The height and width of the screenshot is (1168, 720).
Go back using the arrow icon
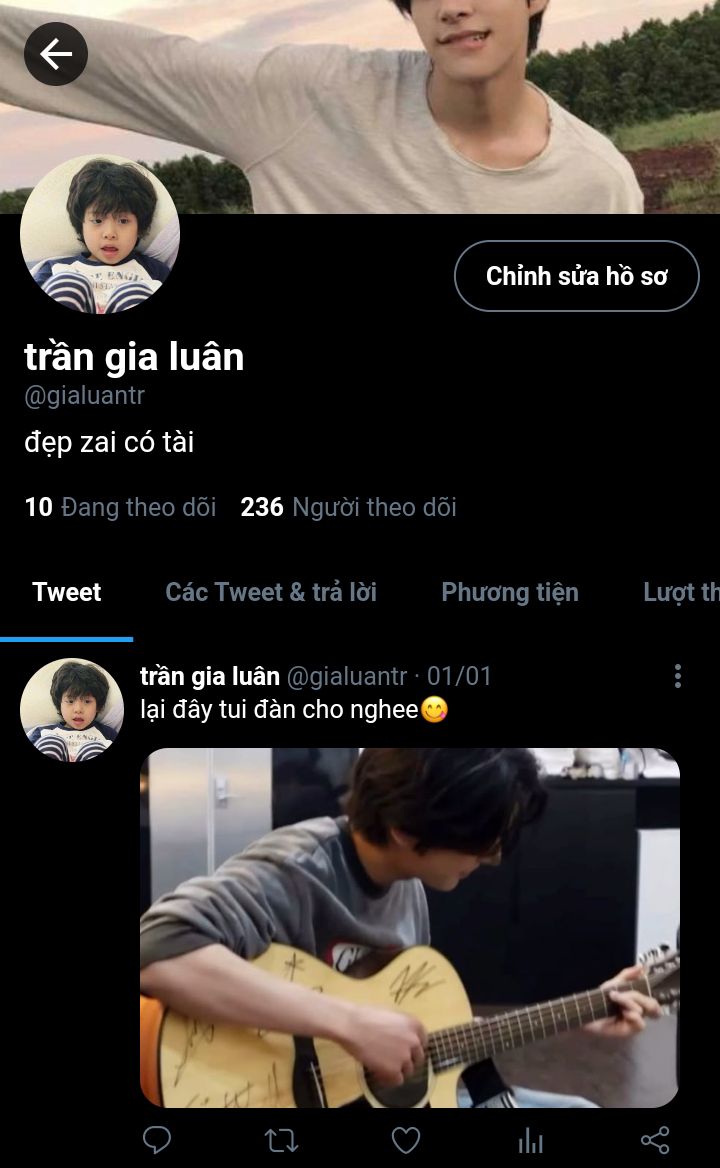click(56, 53)
